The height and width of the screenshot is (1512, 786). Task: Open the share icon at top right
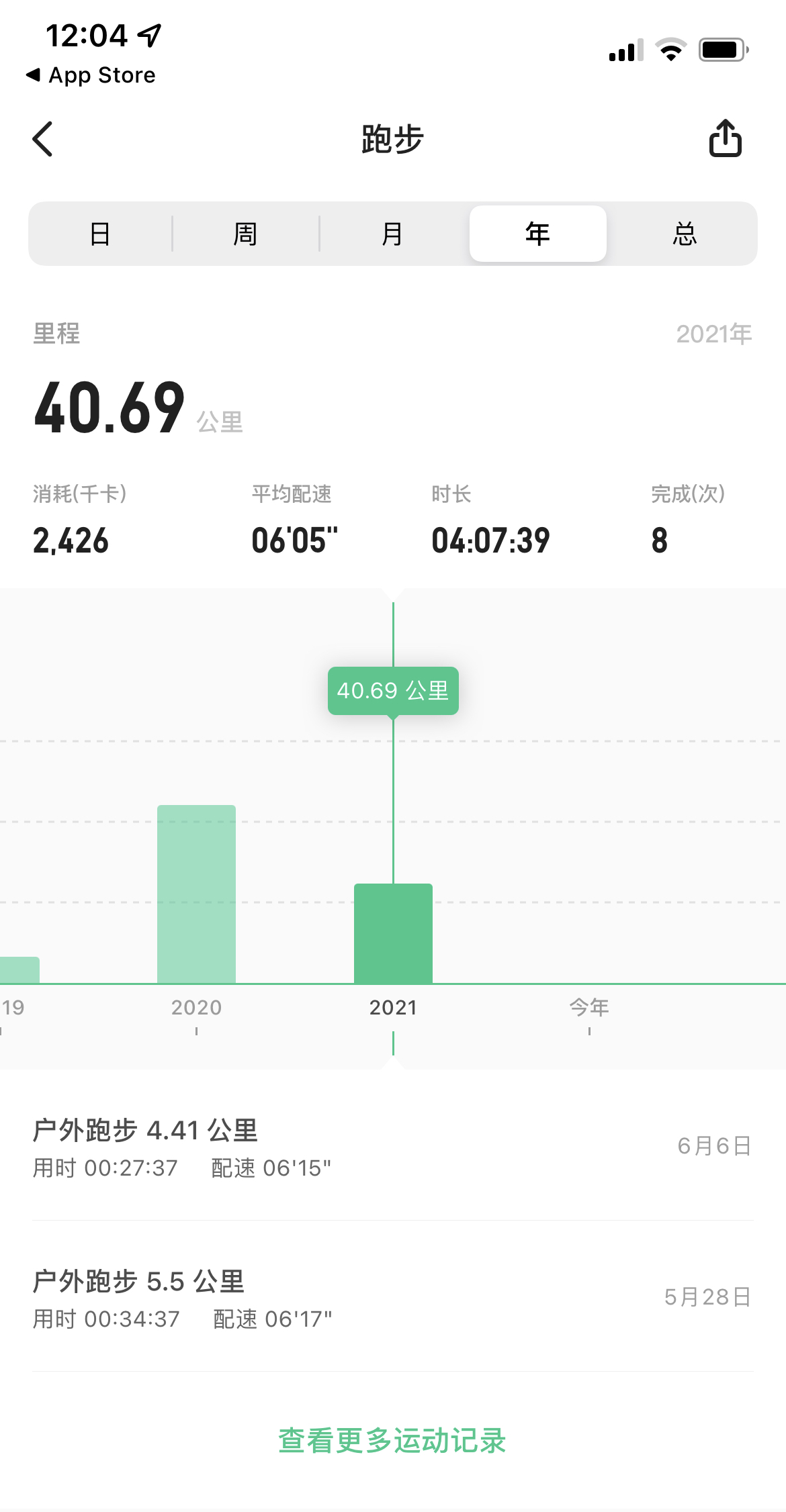click(726, 139)
